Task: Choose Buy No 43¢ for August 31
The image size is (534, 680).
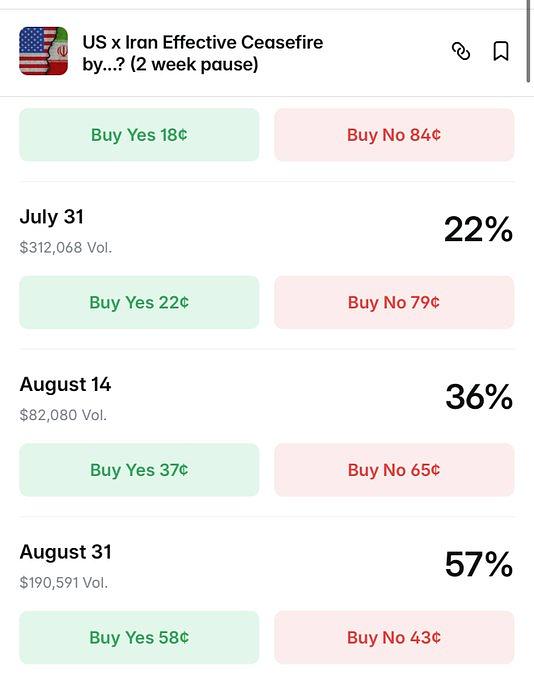Action: tap(394, 637)
